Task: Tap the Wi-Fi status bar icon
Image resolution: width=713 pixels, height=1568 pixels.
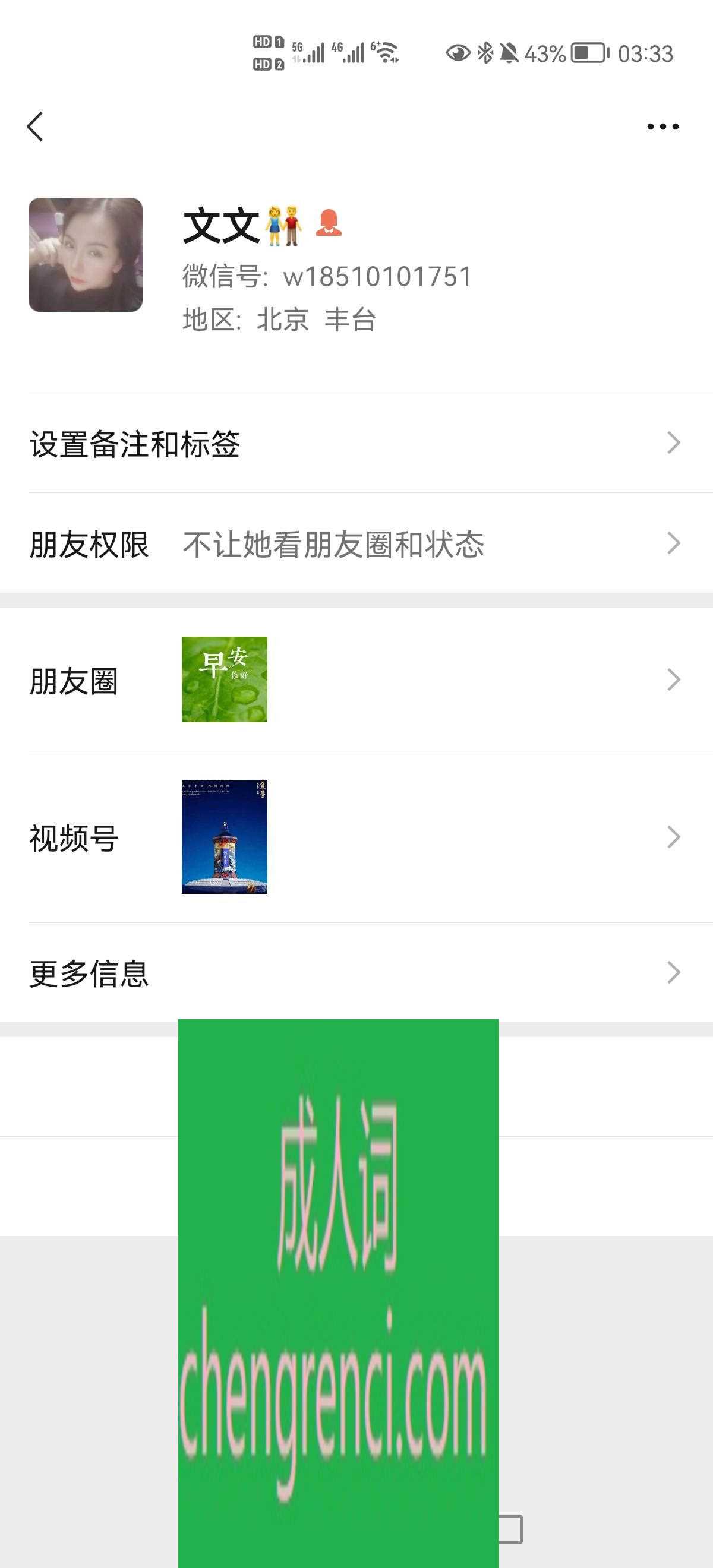Action: [x=386, y=52]
